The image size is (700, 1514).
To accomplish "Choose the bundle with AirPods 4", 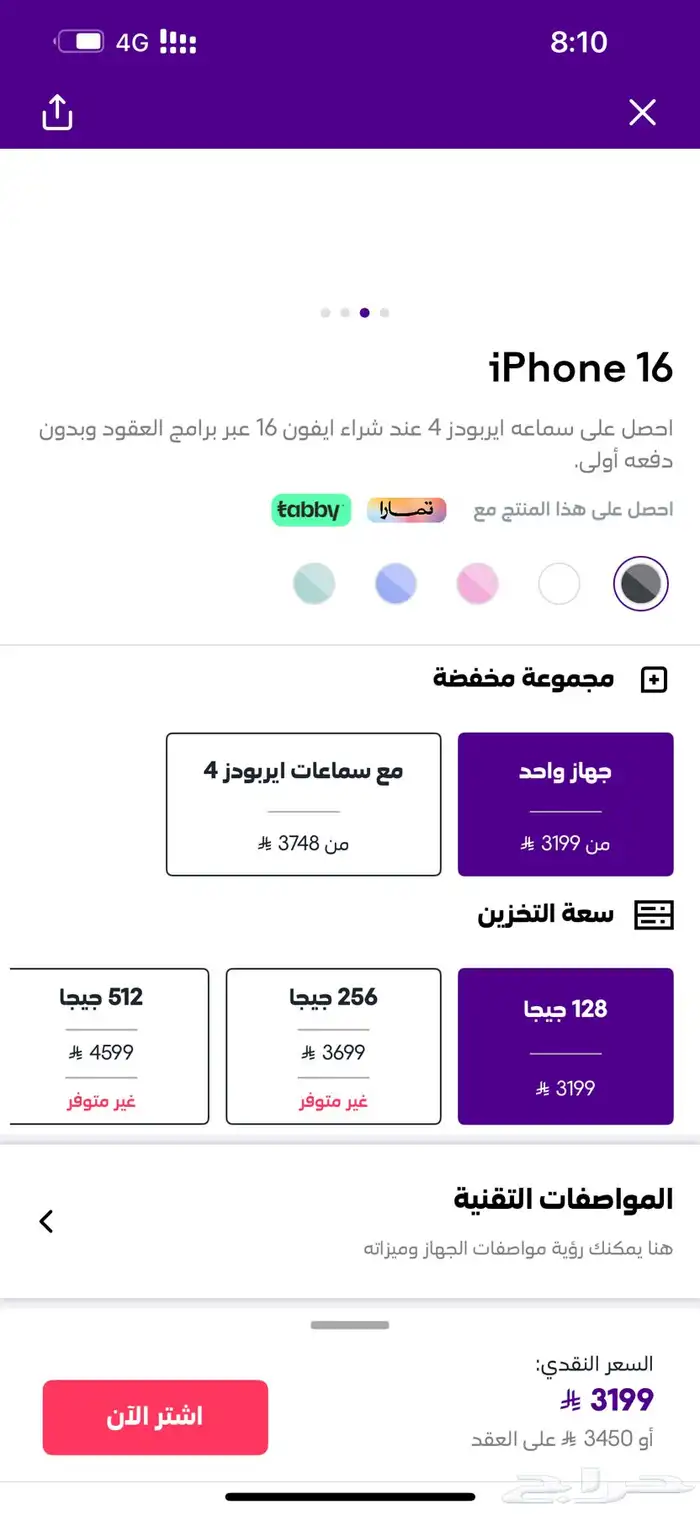I will 303,804.
